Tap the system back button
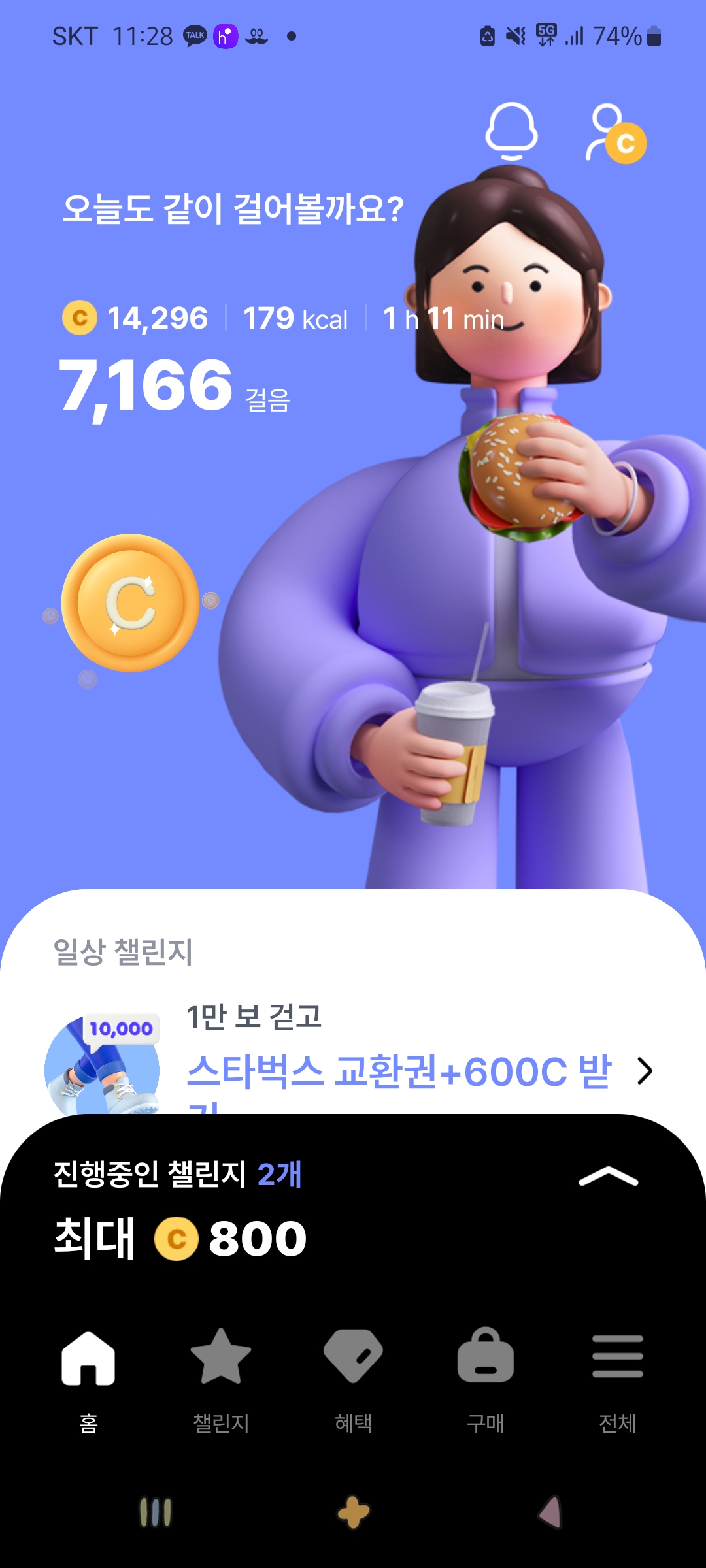The width and height of the screenshot is (706, 1568). [x=550, y=1512]
